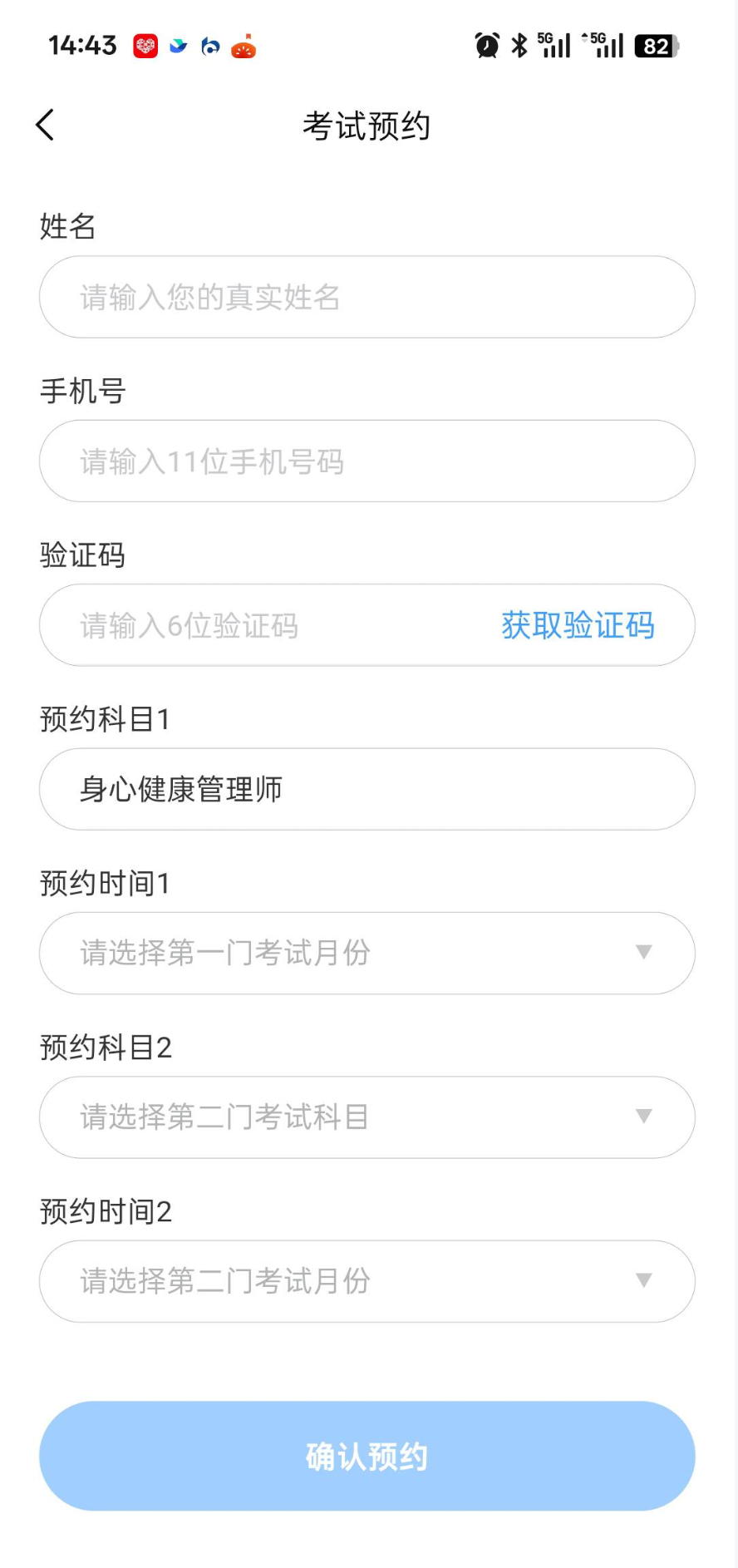Submit with the 确认预约 button
The image size is (738, 1568).
tap(367, 1456)
